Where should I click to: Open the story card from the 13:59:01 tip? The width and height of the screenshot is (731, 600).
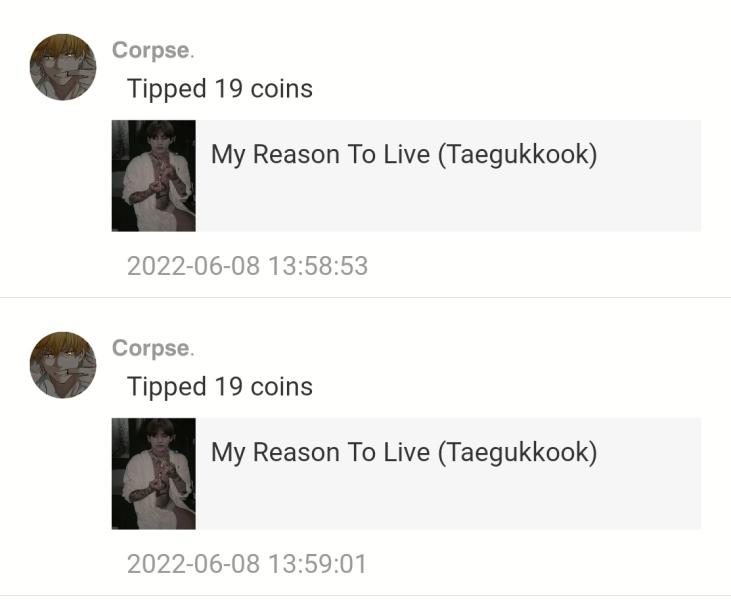click(x=405, y=474)
